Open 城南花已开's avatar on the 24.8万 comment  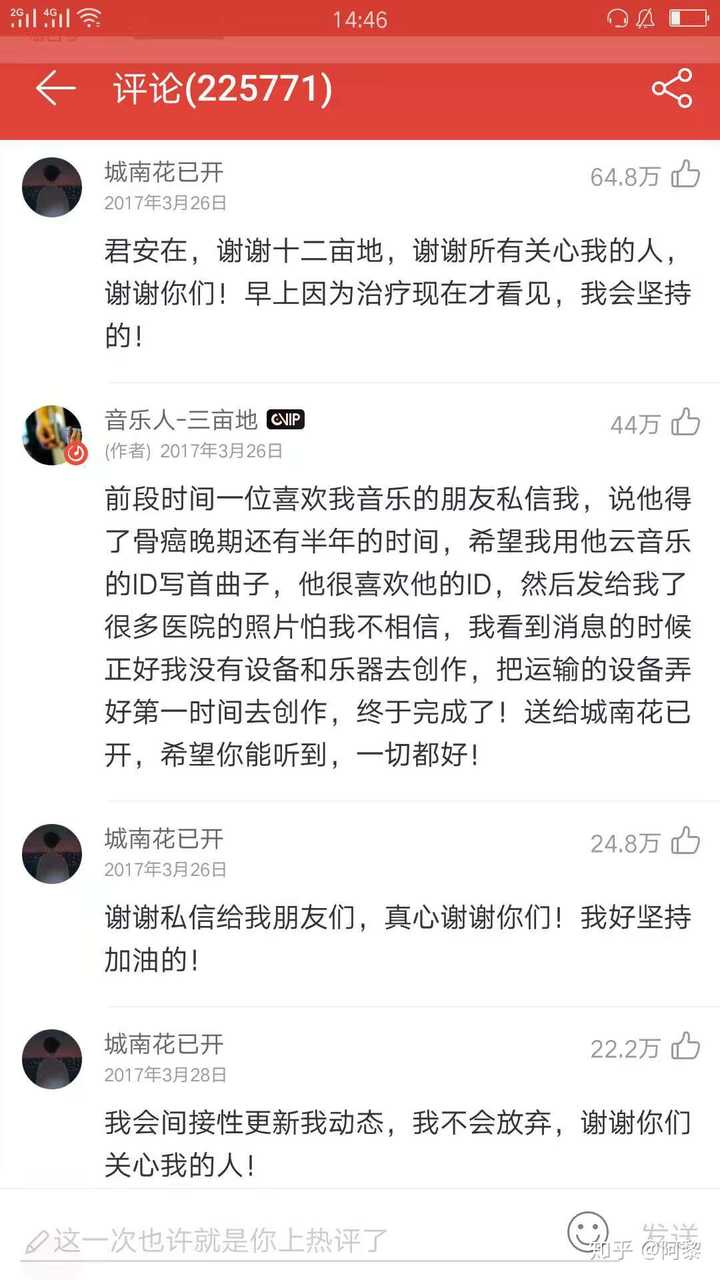[52, 854]
